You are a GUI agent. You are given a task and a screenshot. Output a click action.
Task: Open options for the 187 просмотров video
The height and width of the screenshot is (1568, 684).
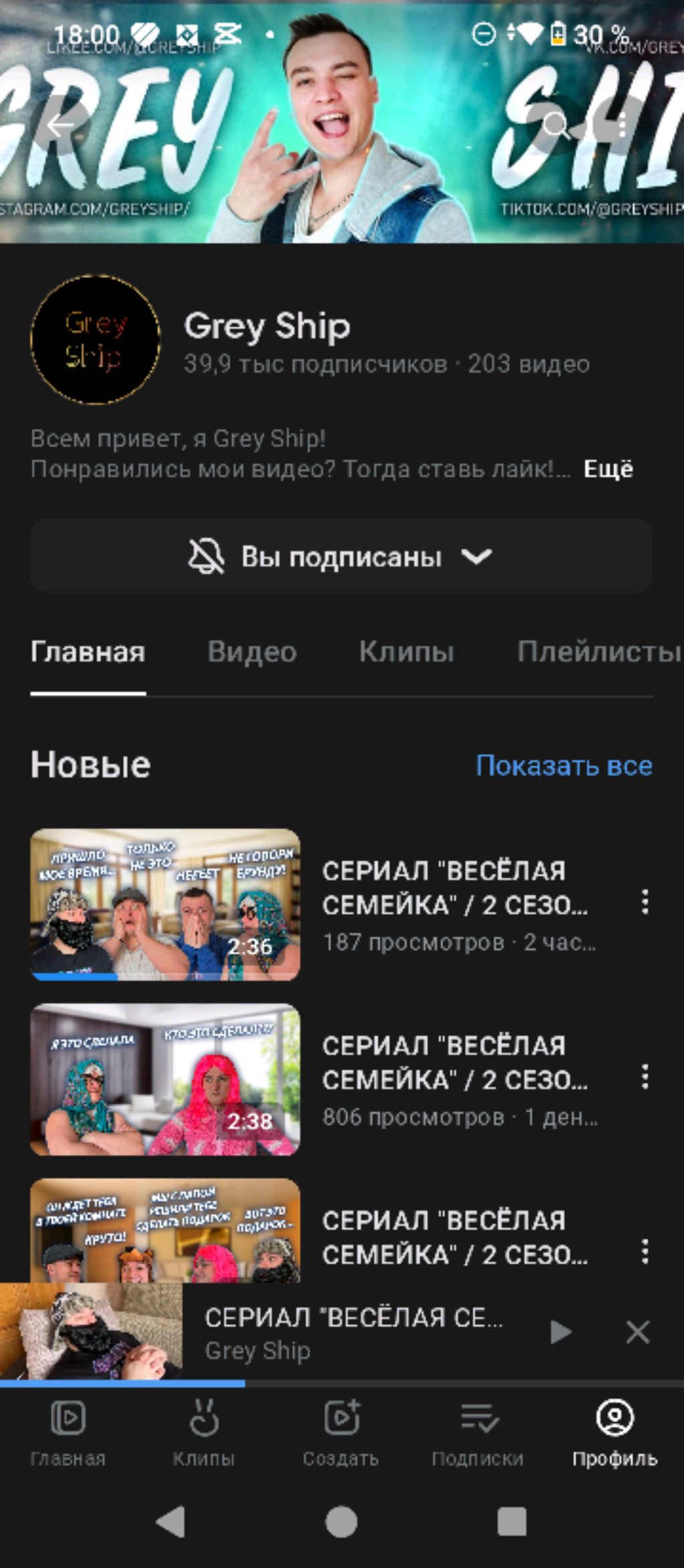click(645, 902)
